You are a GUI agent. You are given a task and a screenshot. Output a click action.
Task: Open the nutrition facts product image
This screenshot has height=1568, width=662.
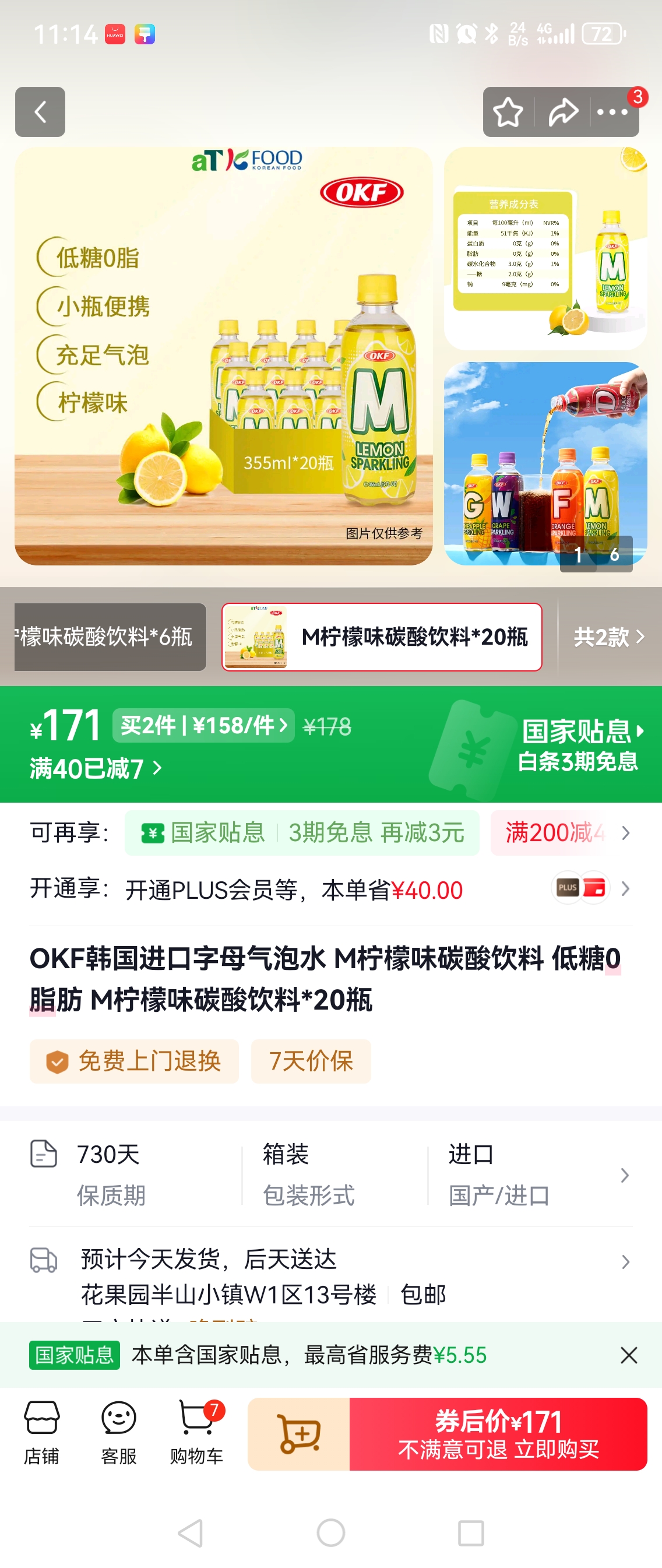click(545, 248)
